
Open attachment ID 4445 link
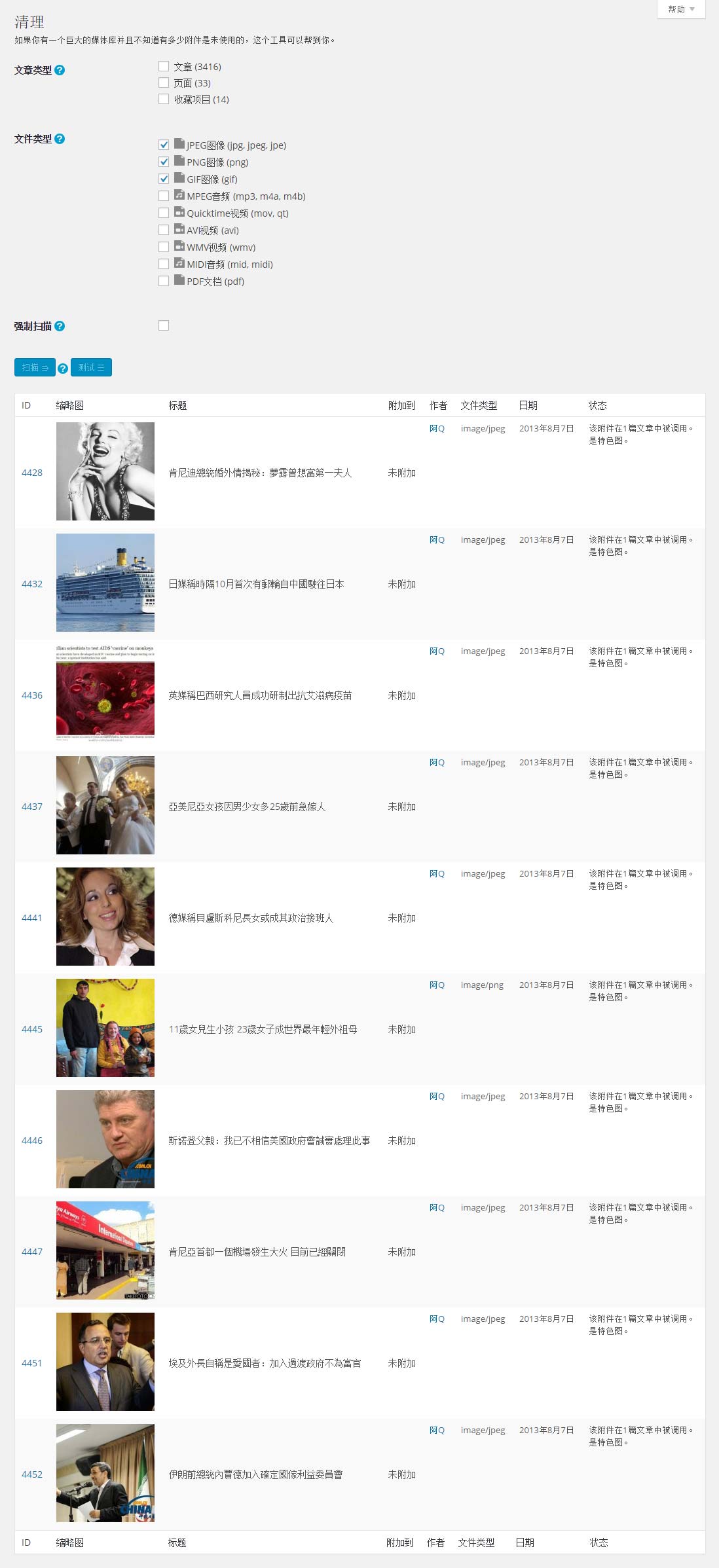pyautogui.click(x=32, y=1029)
